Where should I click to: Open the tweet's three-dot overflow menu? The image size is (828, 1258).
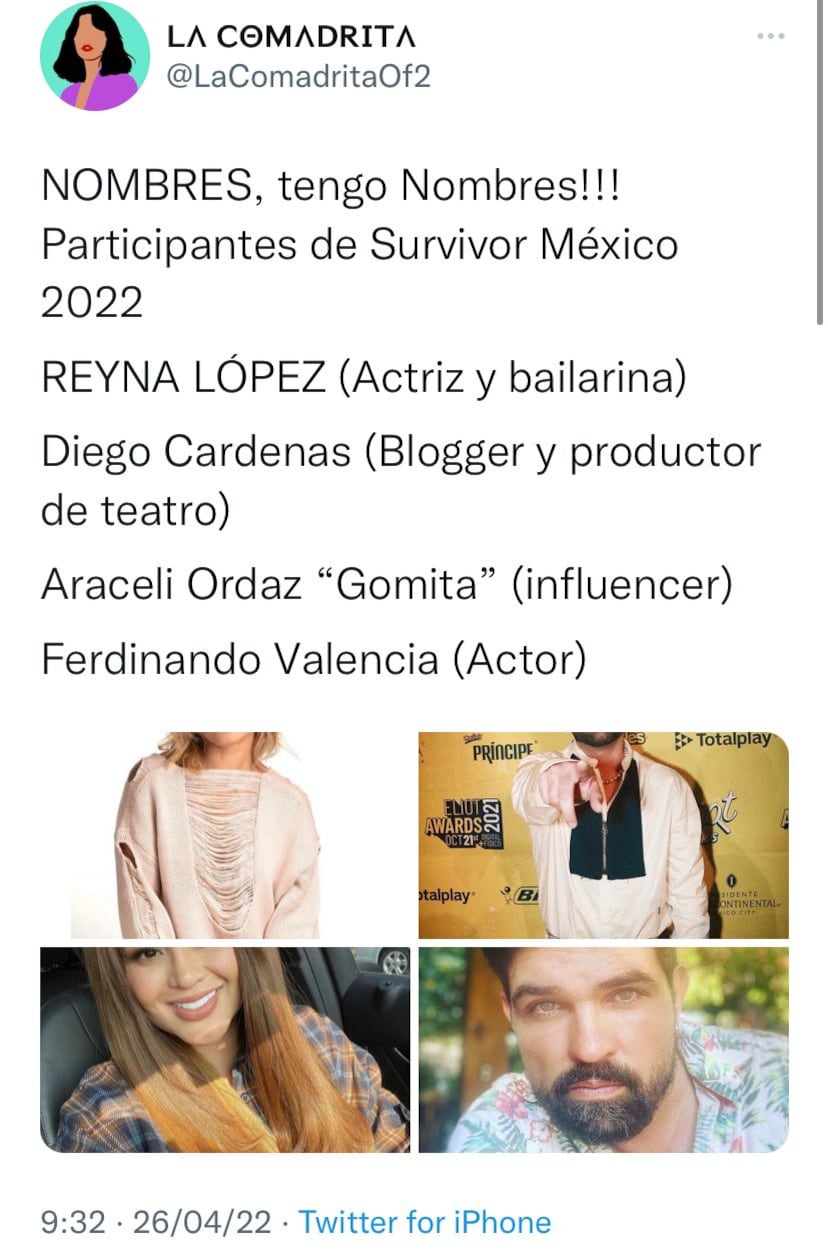[x=770, y=36]
